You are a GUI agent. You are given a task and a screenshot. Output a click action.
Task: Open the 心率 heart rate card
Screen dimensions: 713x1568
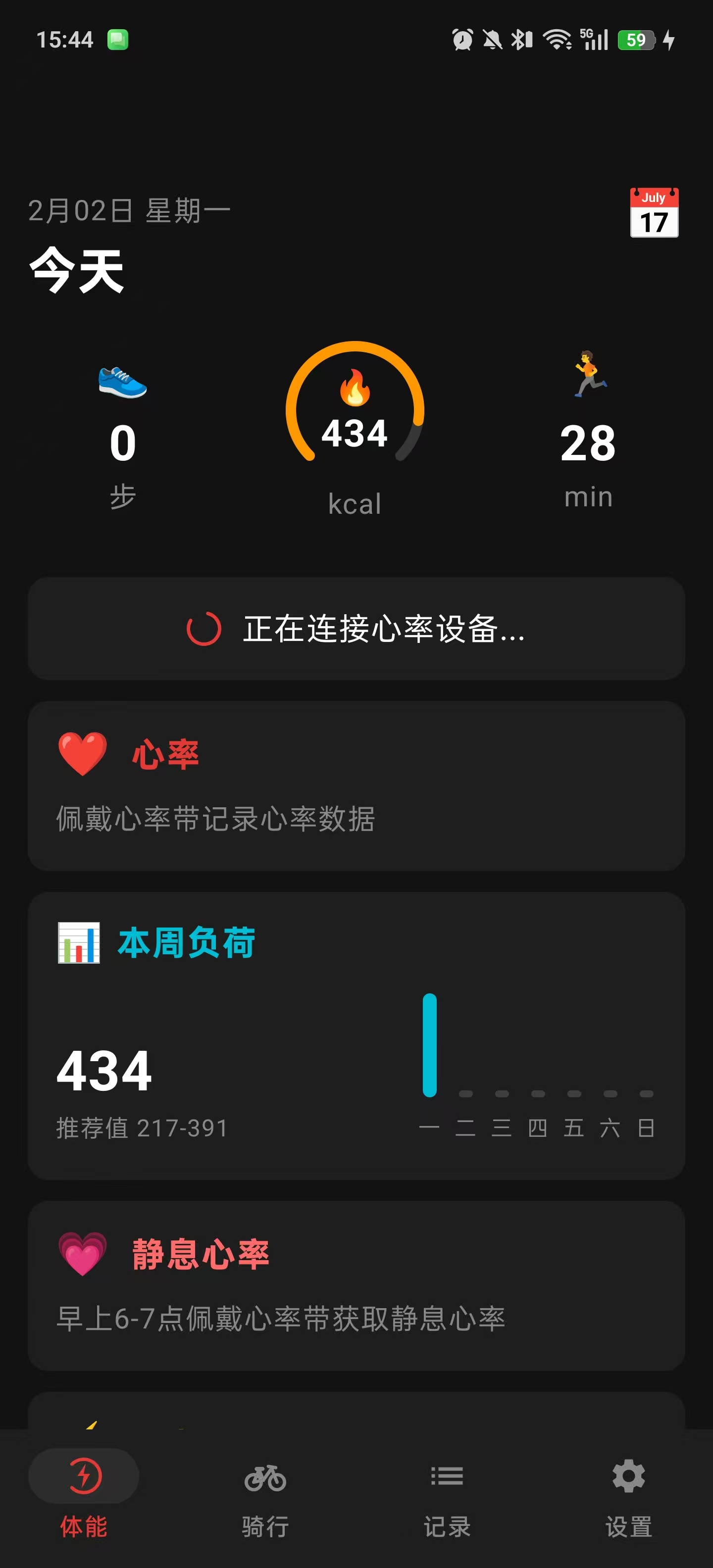click(356, 785)
